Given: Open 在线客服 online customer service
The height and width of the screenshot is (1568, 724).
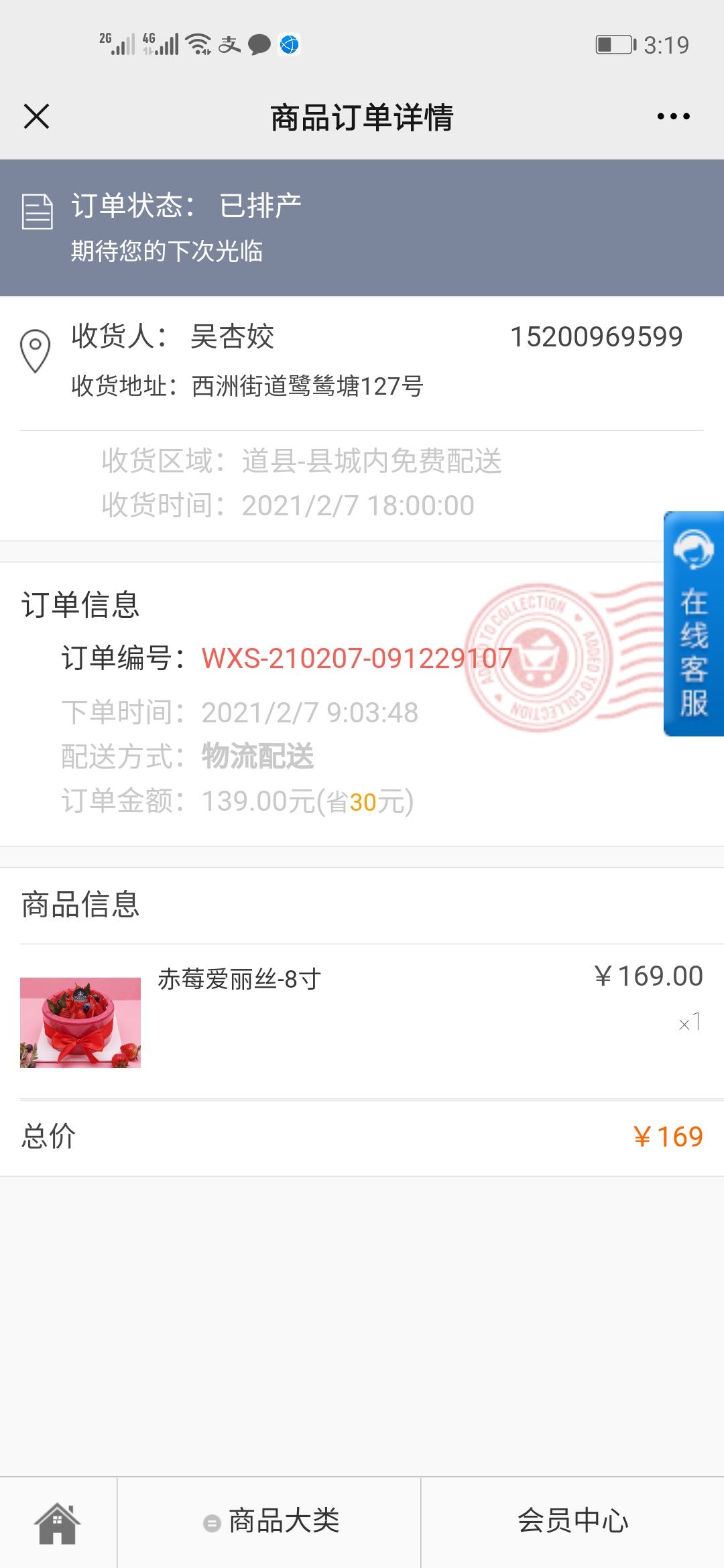Looking at the screenshot, I should click(x=694, y=623).
